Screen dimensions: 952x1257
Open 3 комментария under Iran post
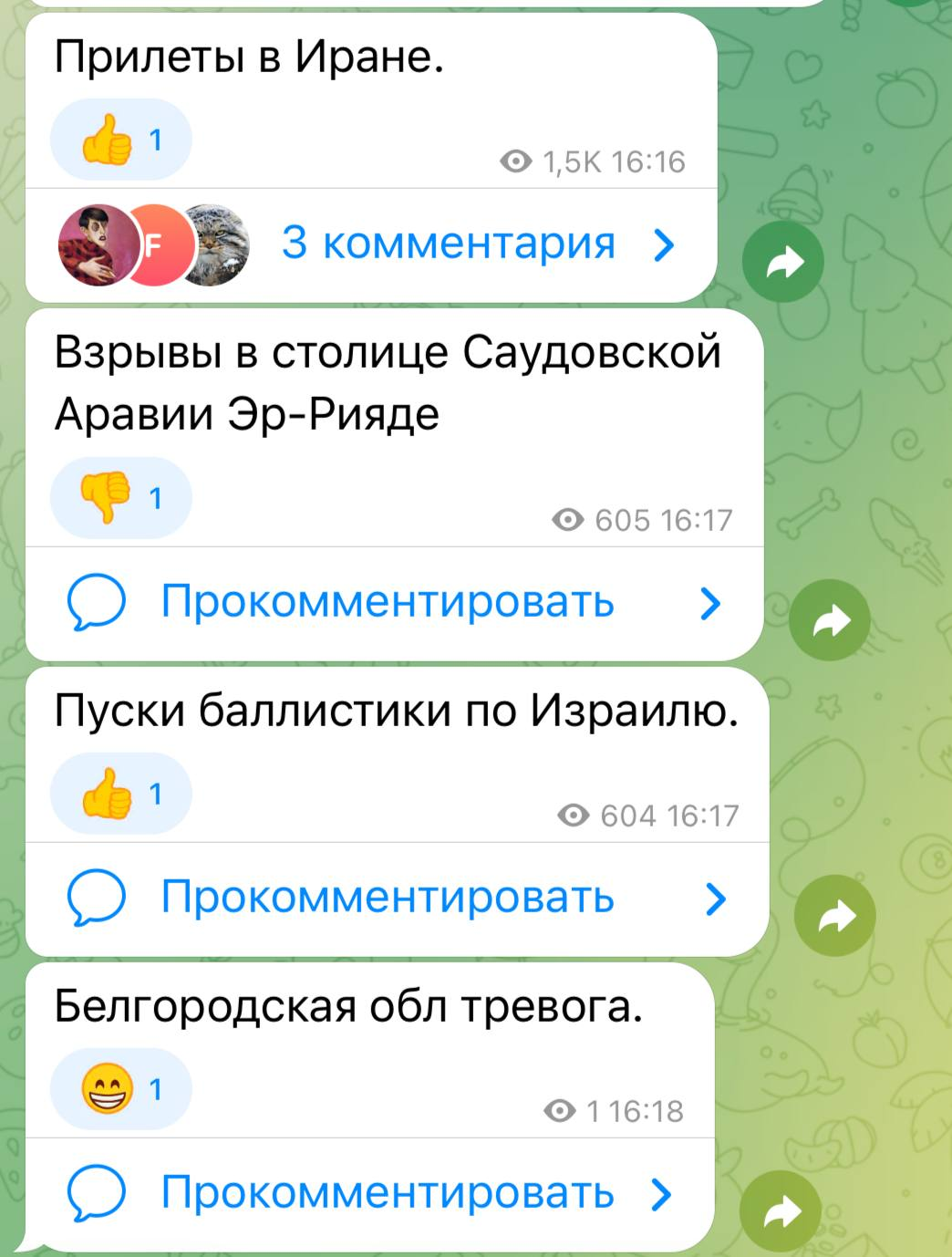(x=448, y=244)
